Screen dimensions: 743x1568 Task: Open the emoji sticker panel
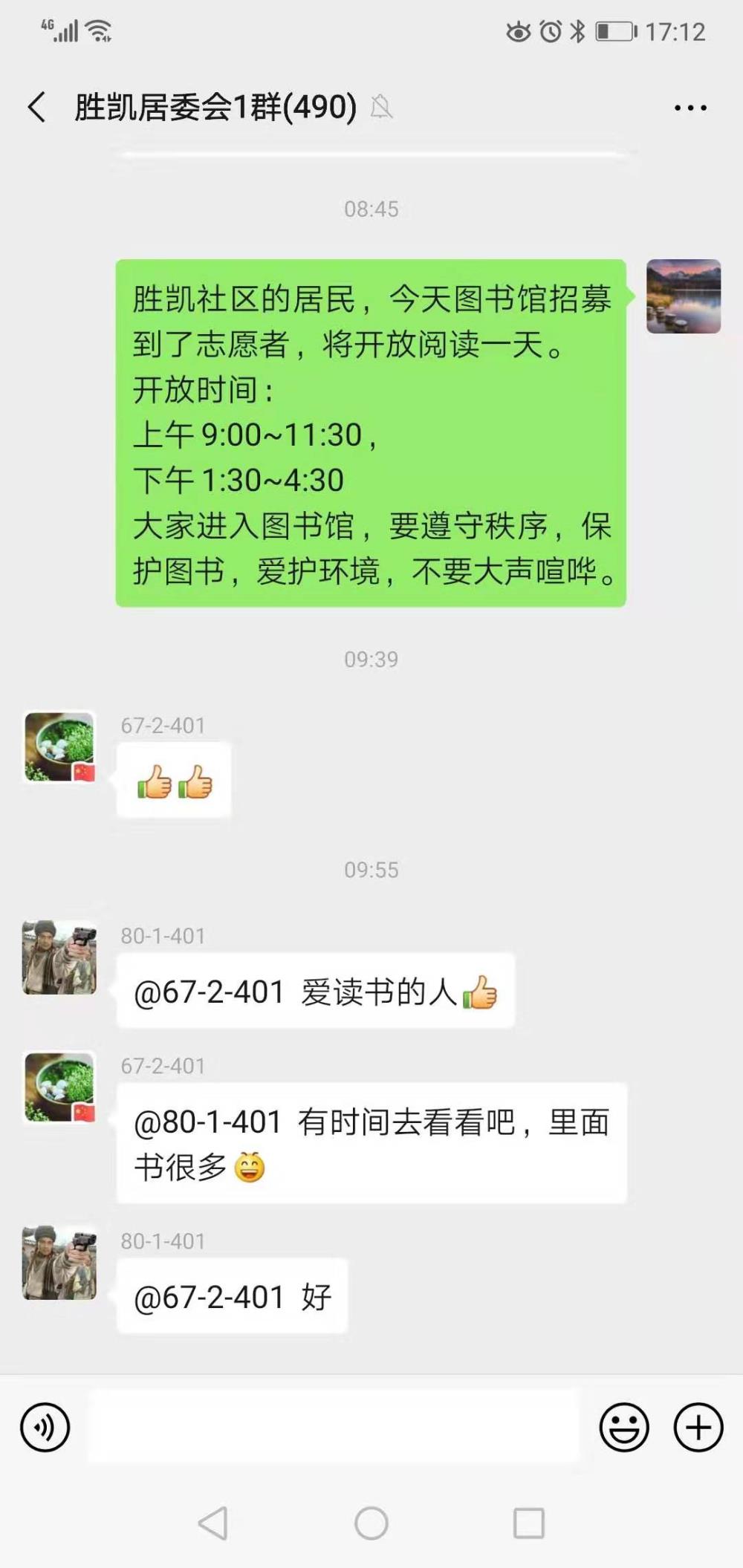click(x=624, y=1427)
